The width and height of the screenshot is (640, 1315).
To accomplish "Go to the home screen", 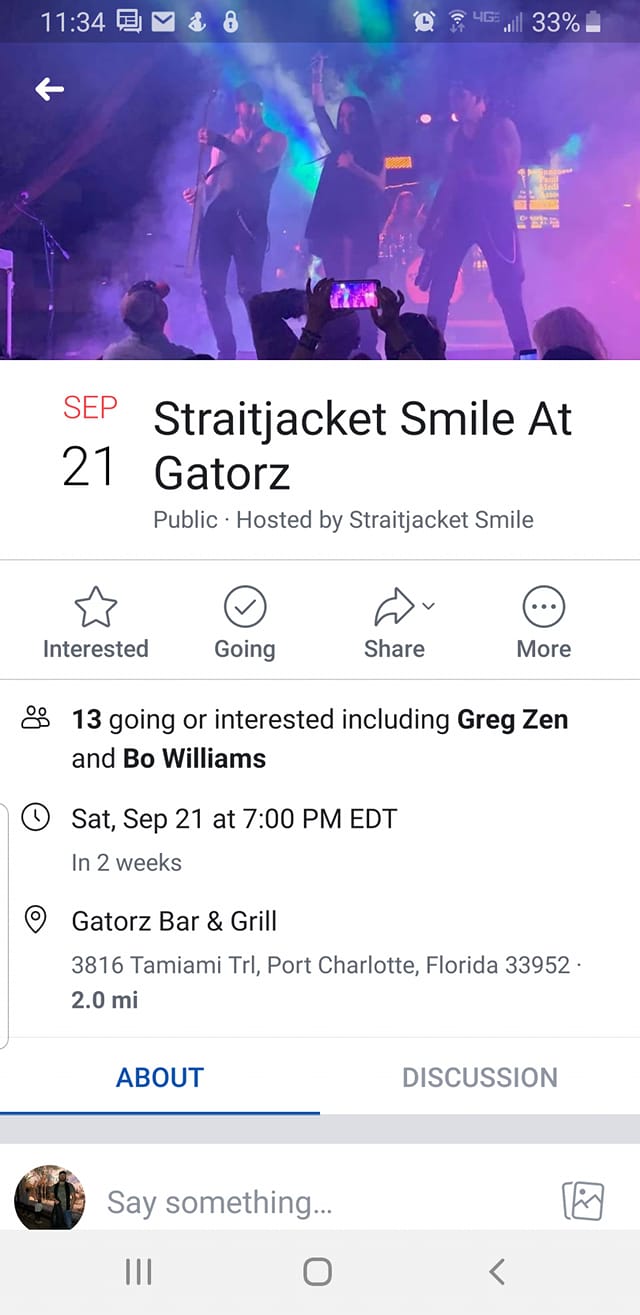I will (x=318, y=1272).
